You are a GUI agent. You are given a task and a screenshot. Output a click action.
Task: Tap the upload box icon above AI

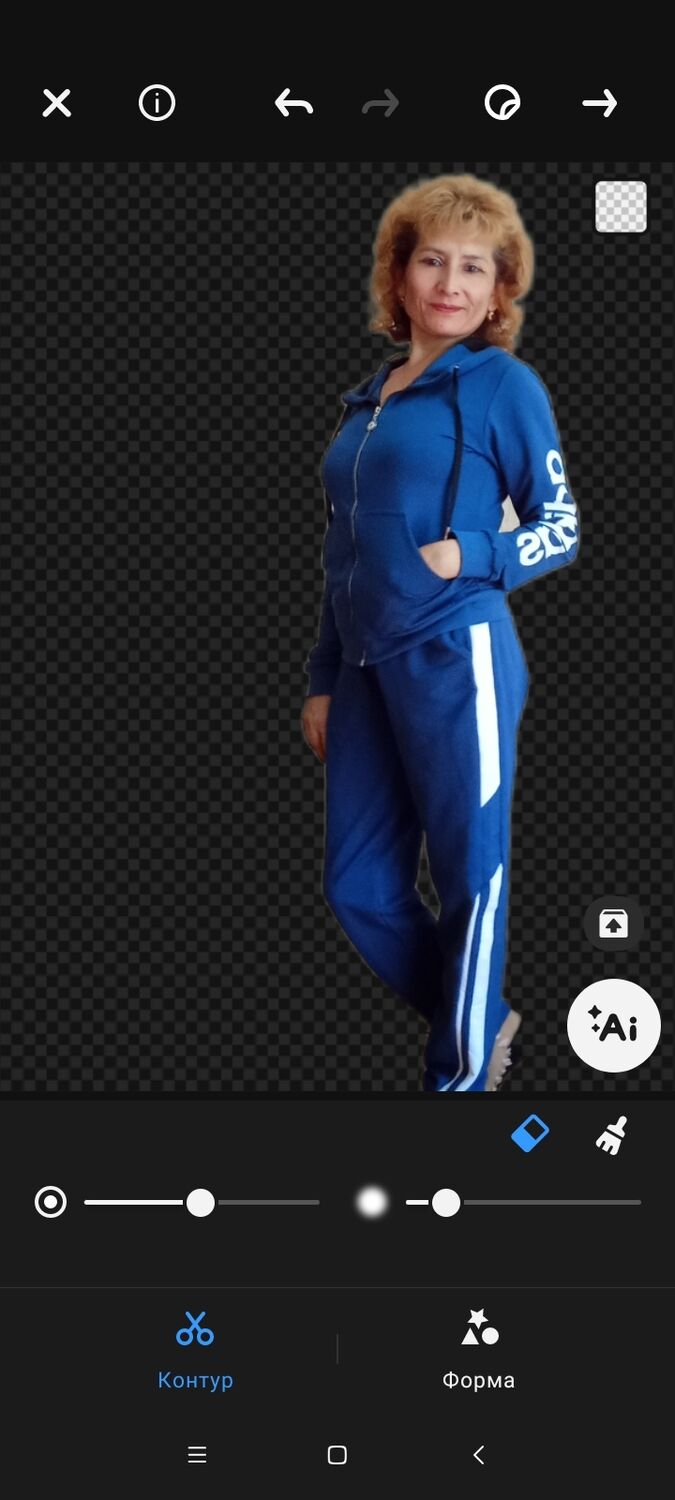(x=613, y=923)
